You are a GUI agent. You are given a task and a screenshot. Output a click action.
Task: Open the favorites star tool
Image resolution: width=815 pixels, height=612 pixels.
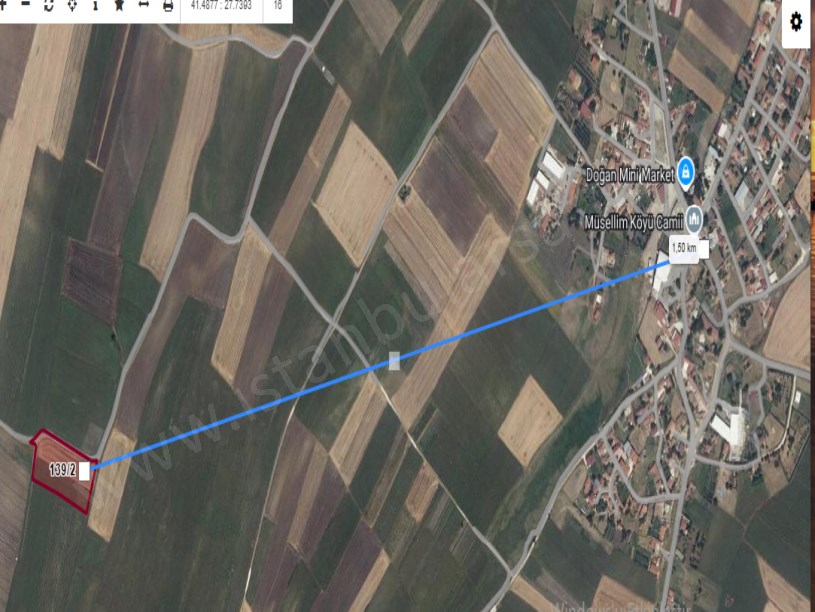119,5
